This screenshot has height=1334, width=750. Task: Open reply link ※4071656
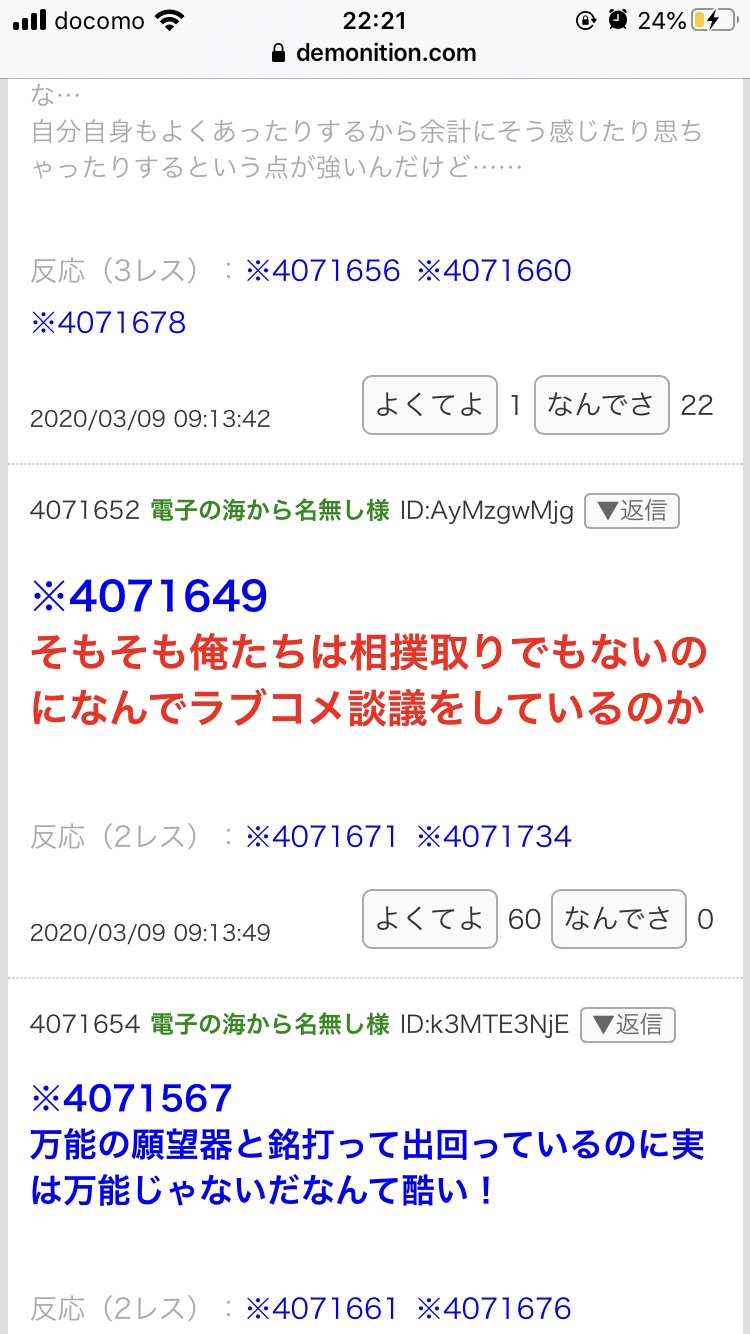322,271
